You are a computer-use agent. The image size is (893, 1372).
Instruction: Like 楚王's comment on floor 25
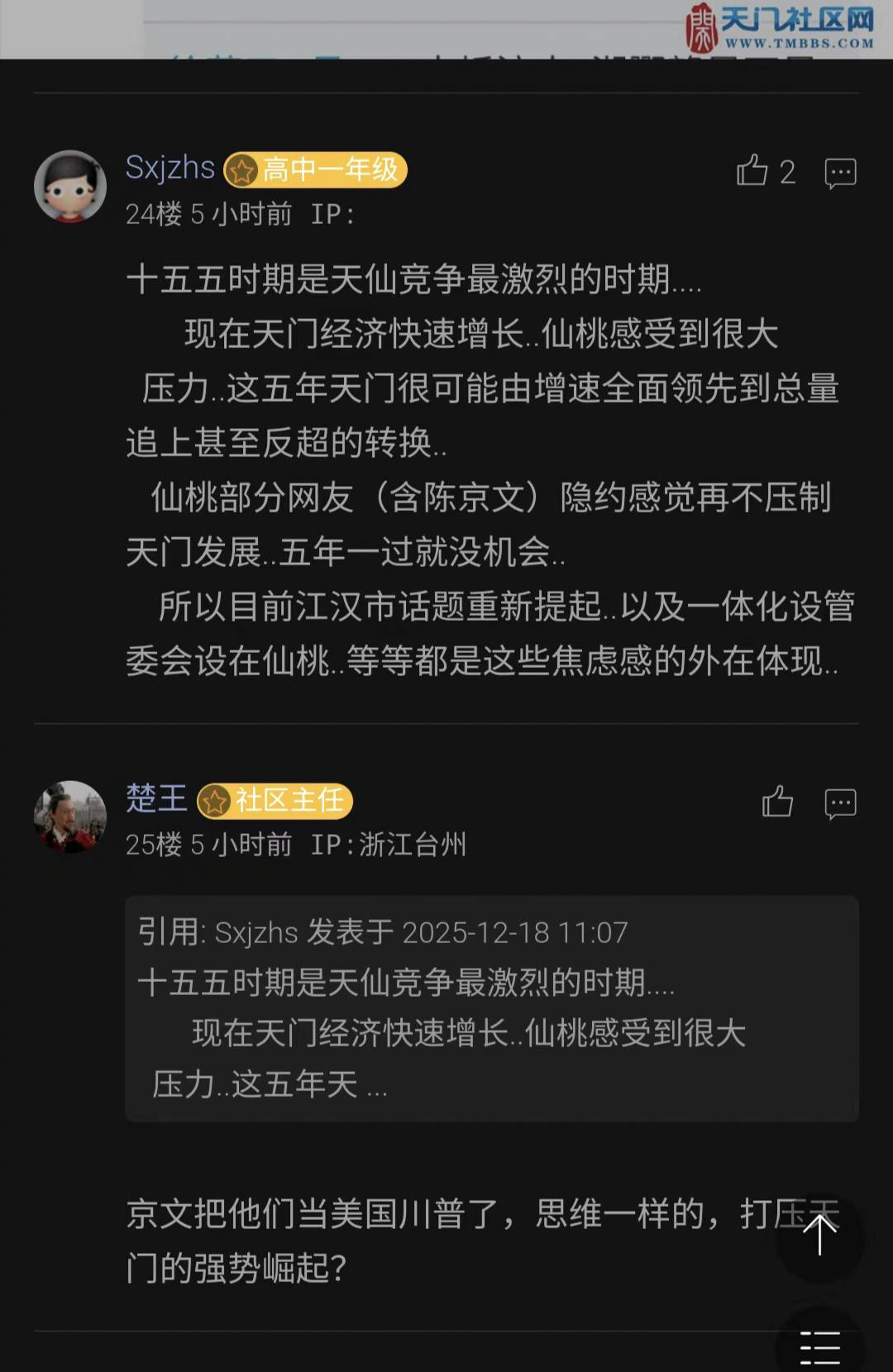[x=777, y=802]
